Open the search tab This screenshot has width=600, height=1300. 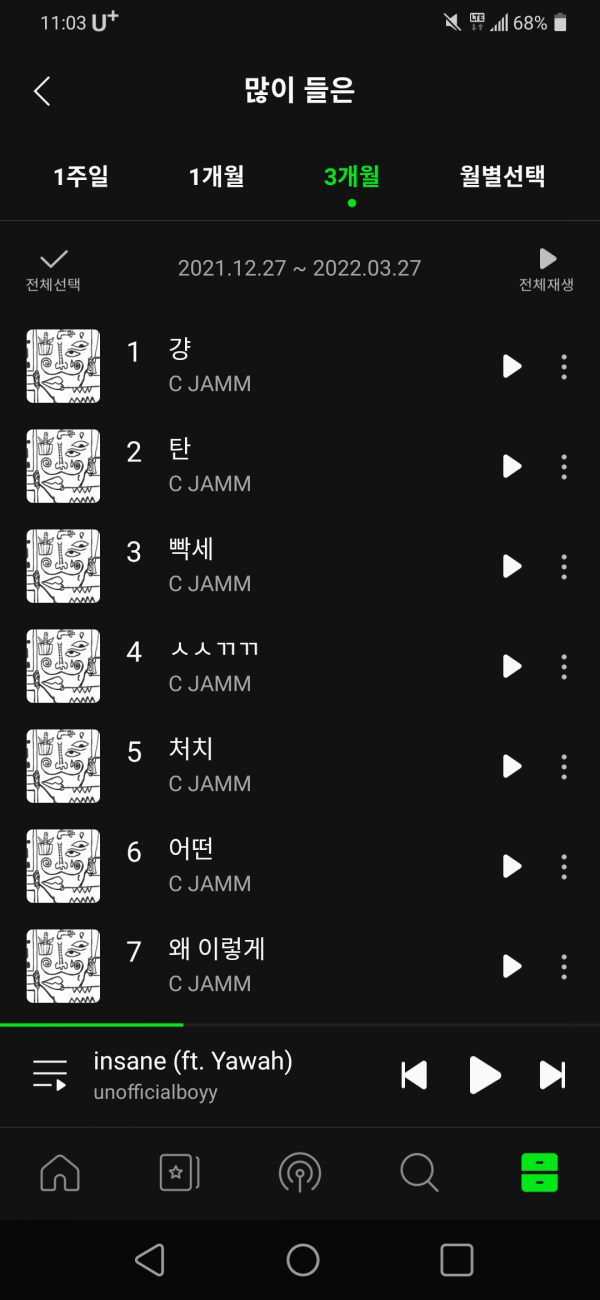click(419, 1172)
